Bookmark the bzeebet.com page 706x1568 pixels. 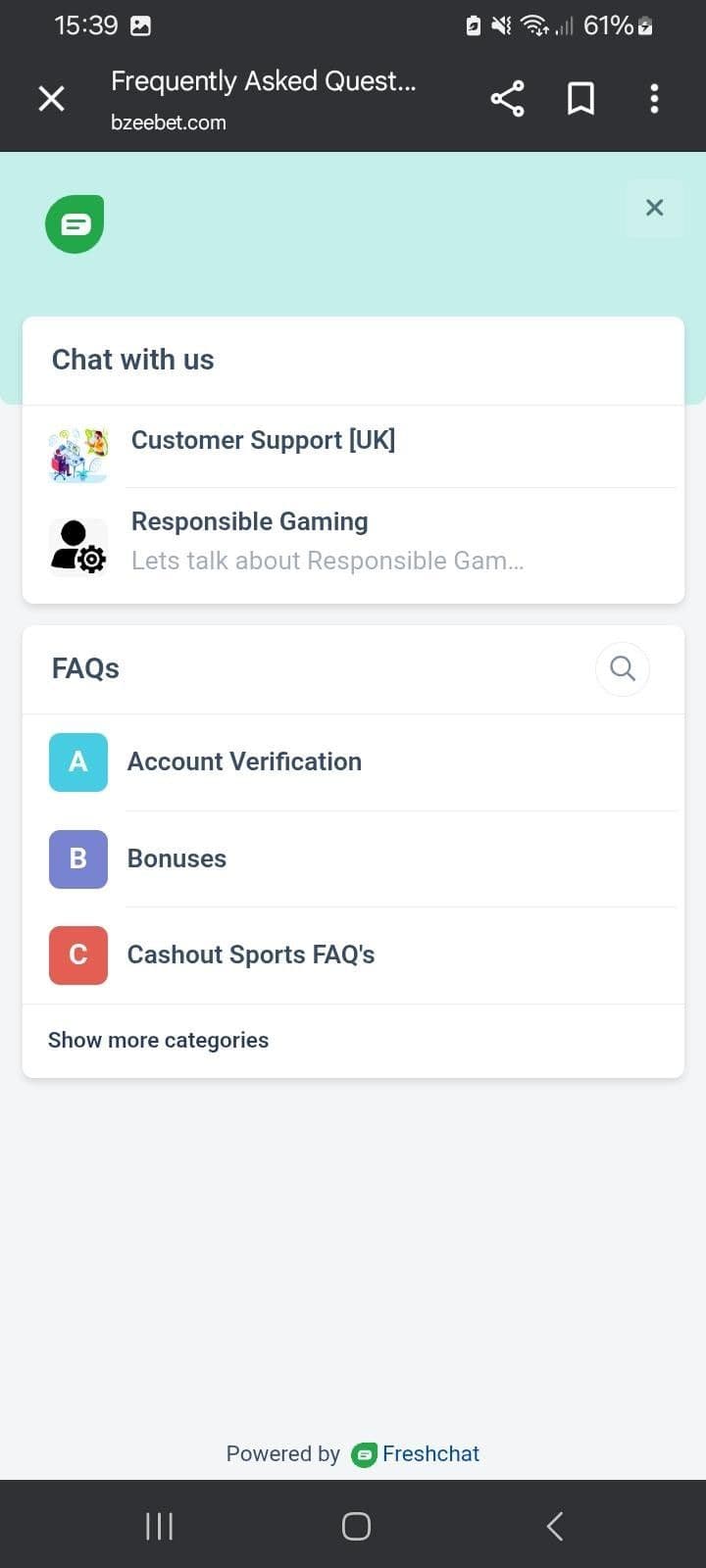tap(580, 98)
